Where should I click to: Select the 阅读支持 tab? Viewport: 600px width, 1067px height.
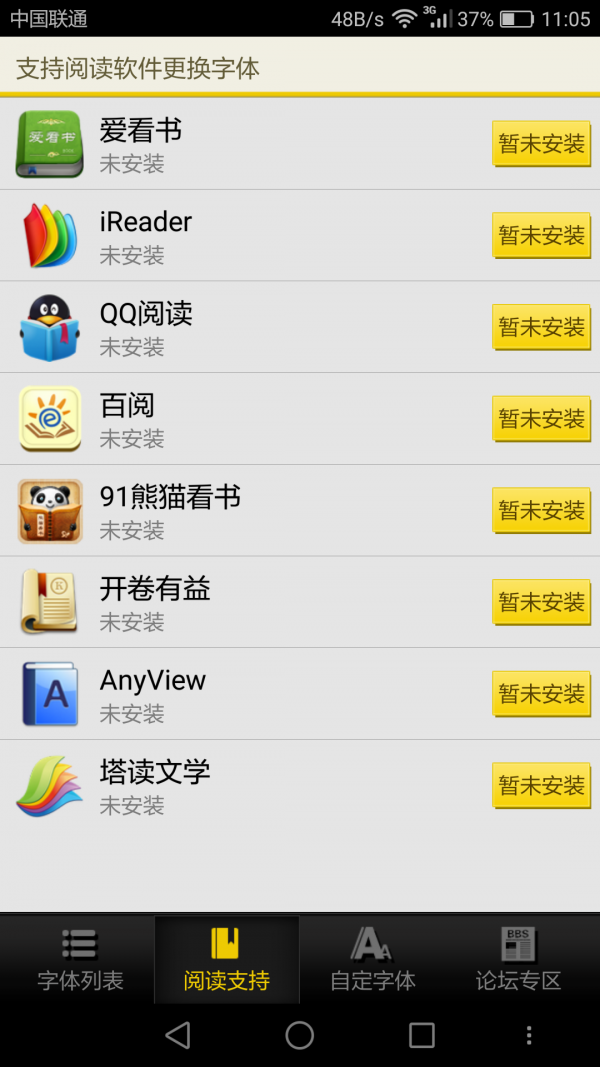point(227,961)
